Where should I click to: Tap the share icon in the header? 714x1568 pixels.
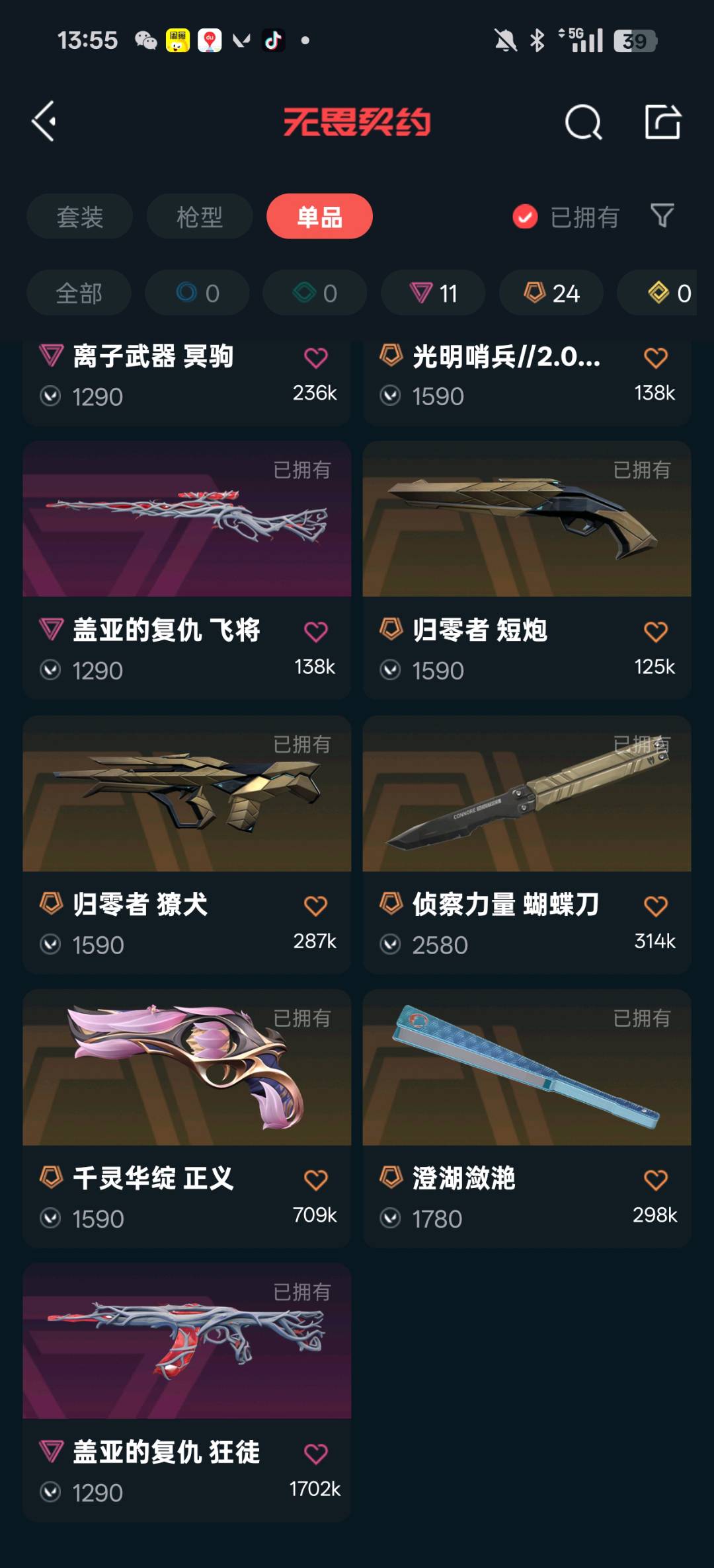[x=662, y=122]
